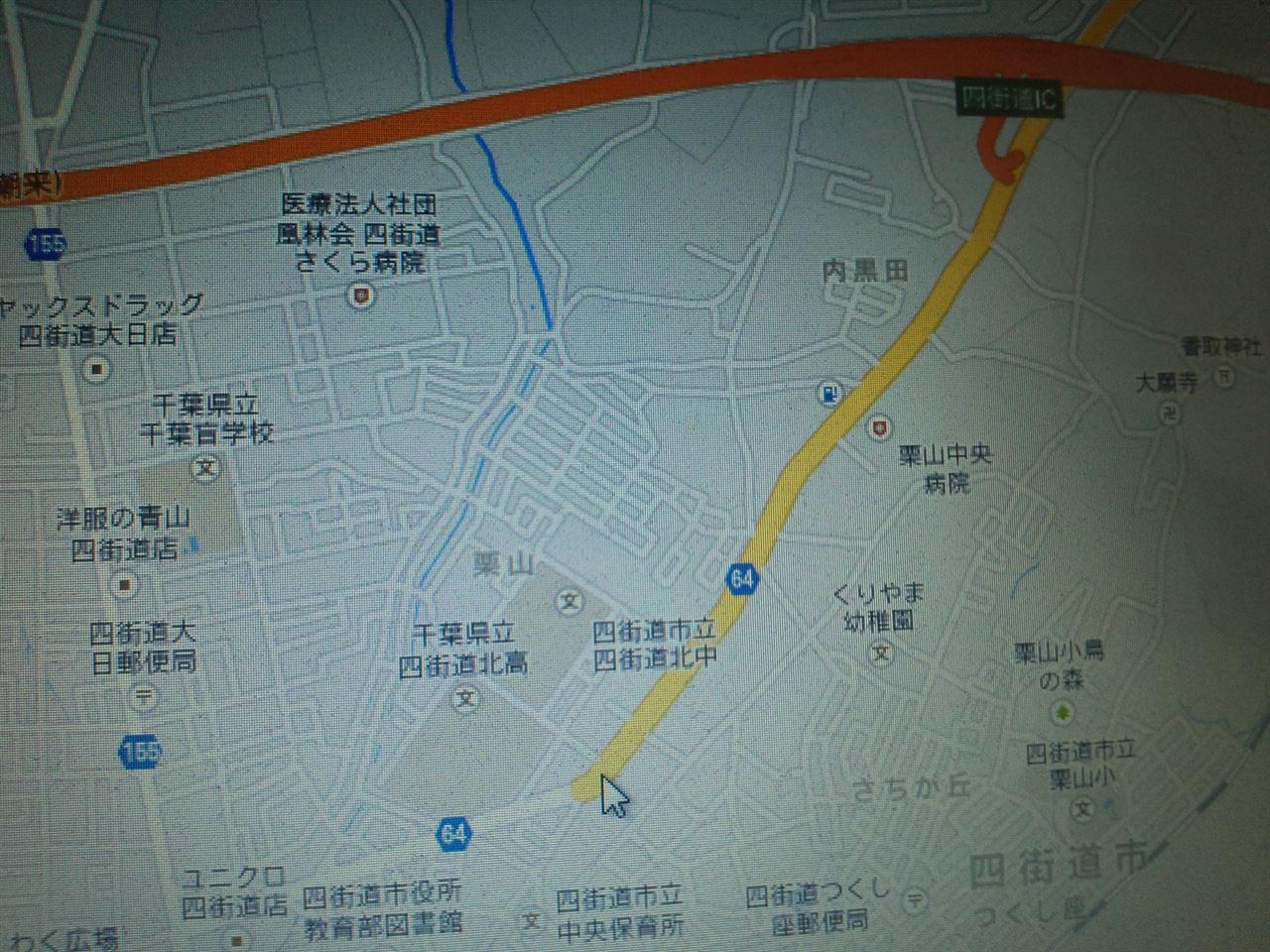Open the 大願寺 temple marker

1171,411
